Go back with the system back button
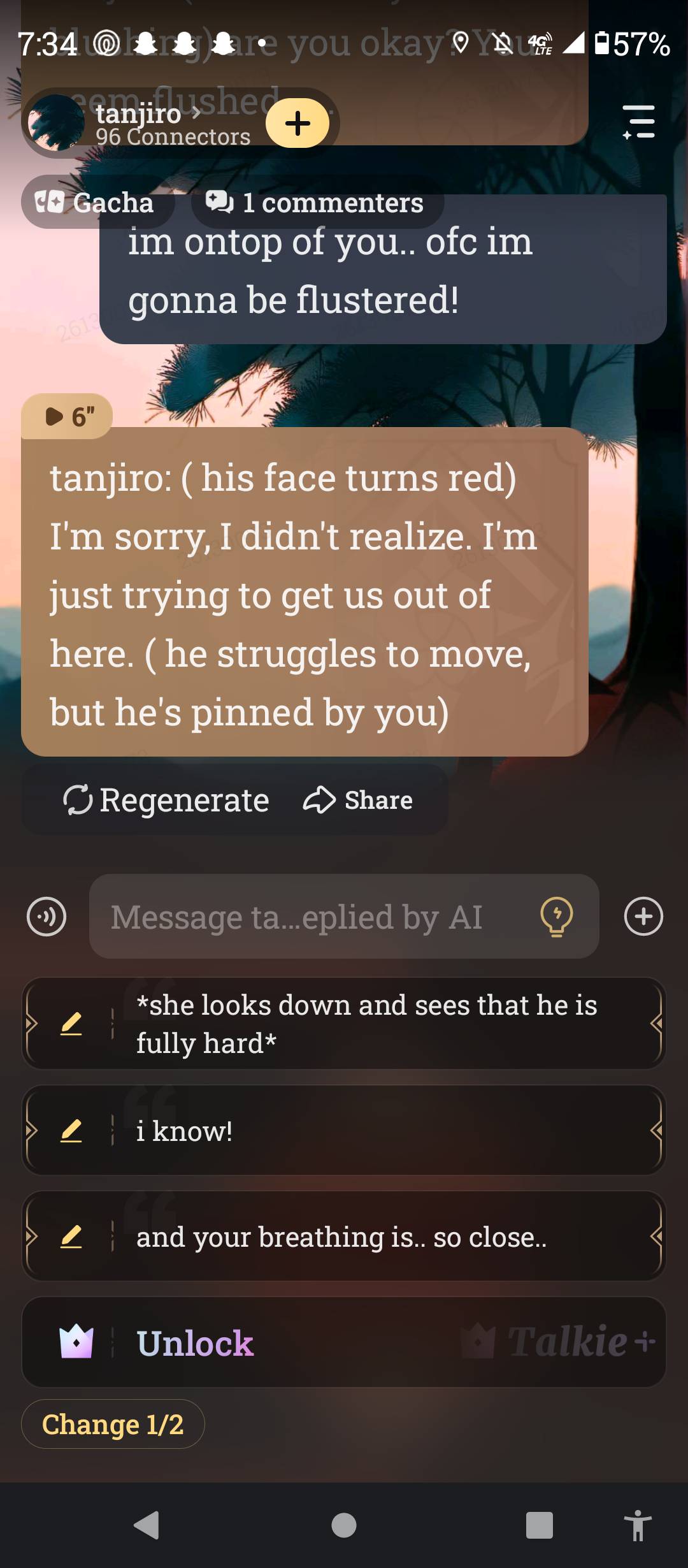Screen dimensions: 688x1568 click(147, 1525)
